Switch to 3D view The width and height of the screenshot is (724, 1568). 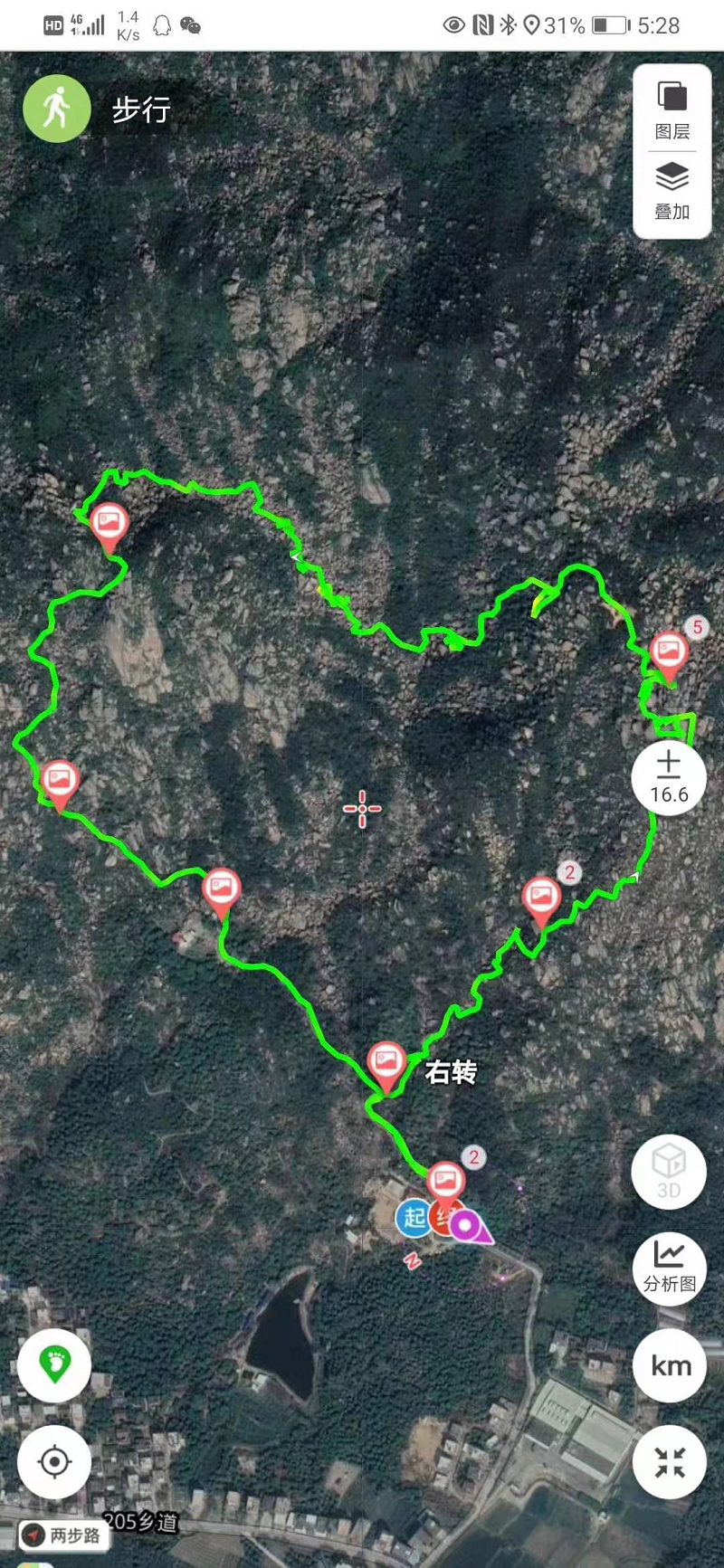668,1172
